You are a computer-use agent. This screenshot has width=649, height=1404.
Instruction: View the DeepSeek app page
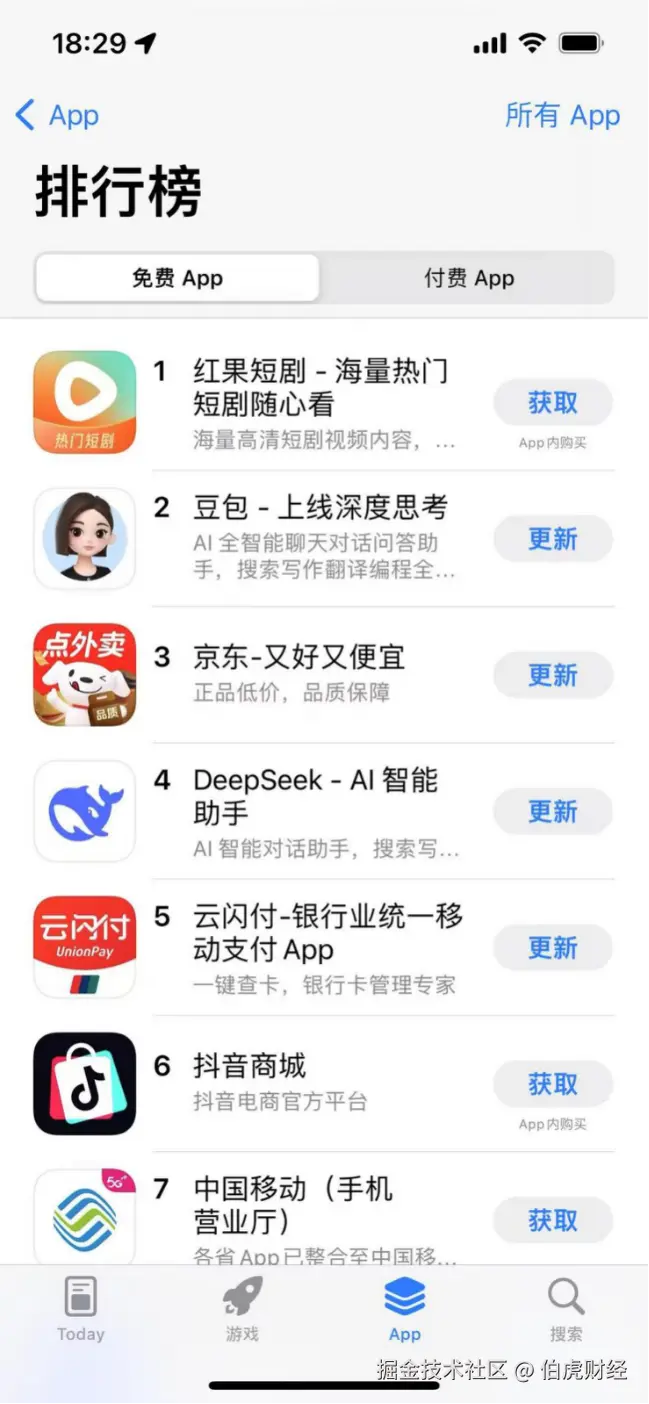[x=315, y=796]
